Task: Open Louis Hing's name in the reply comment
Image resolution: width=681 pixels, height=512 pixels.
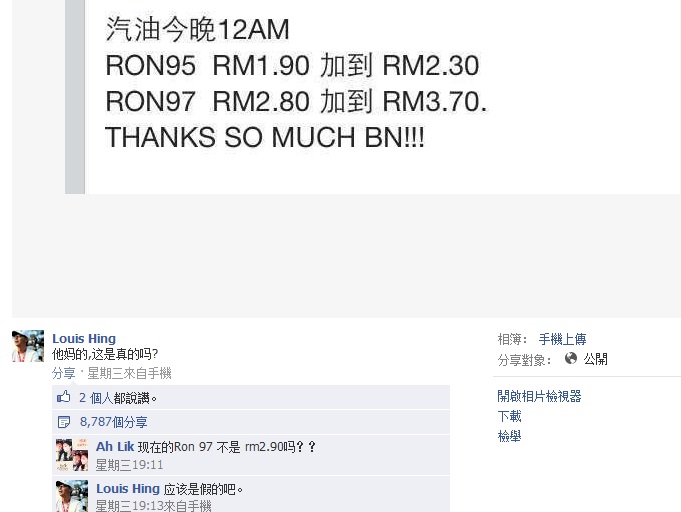Action: (x=128, y=489)
